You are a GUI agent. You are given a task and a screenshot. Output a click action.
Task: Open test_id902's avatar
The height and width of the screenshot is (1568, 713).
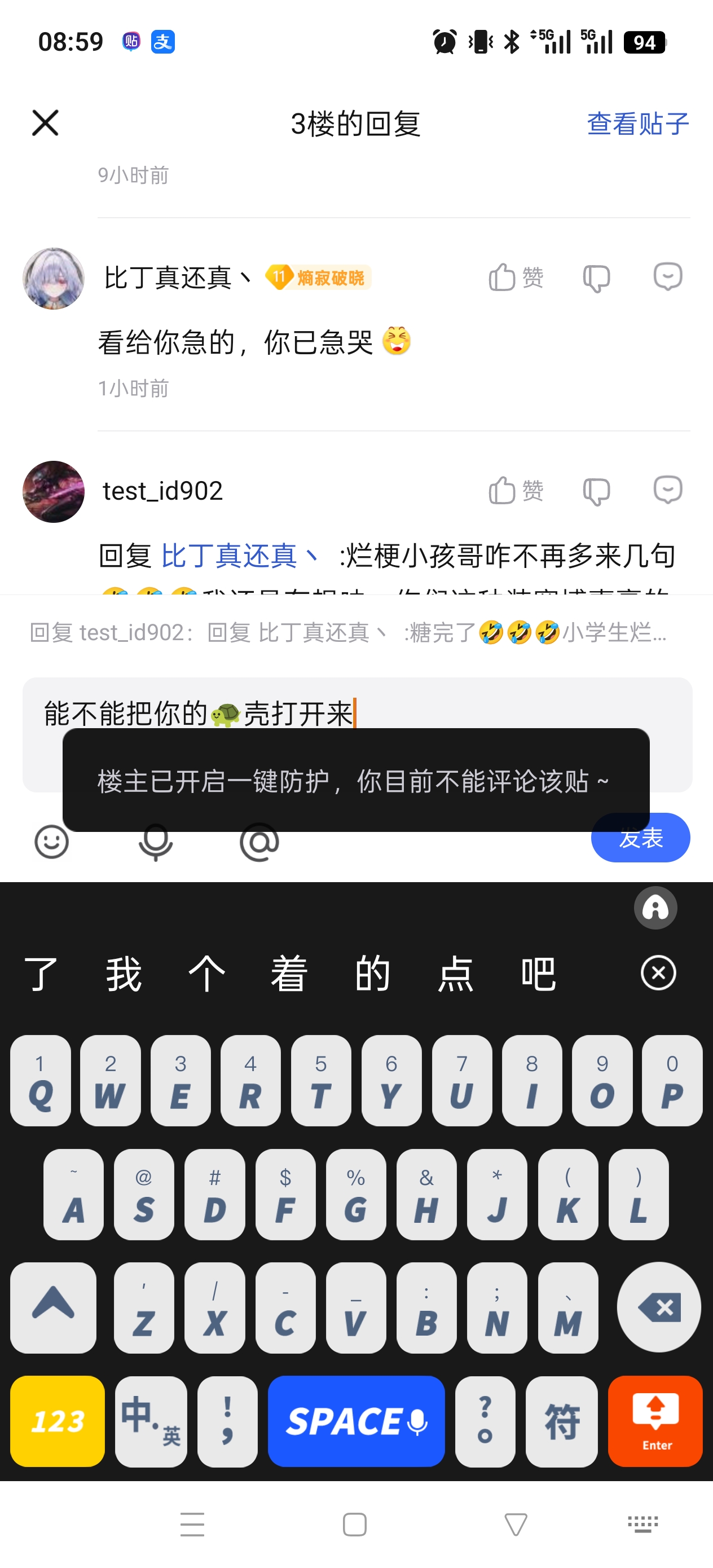(54, 492)
